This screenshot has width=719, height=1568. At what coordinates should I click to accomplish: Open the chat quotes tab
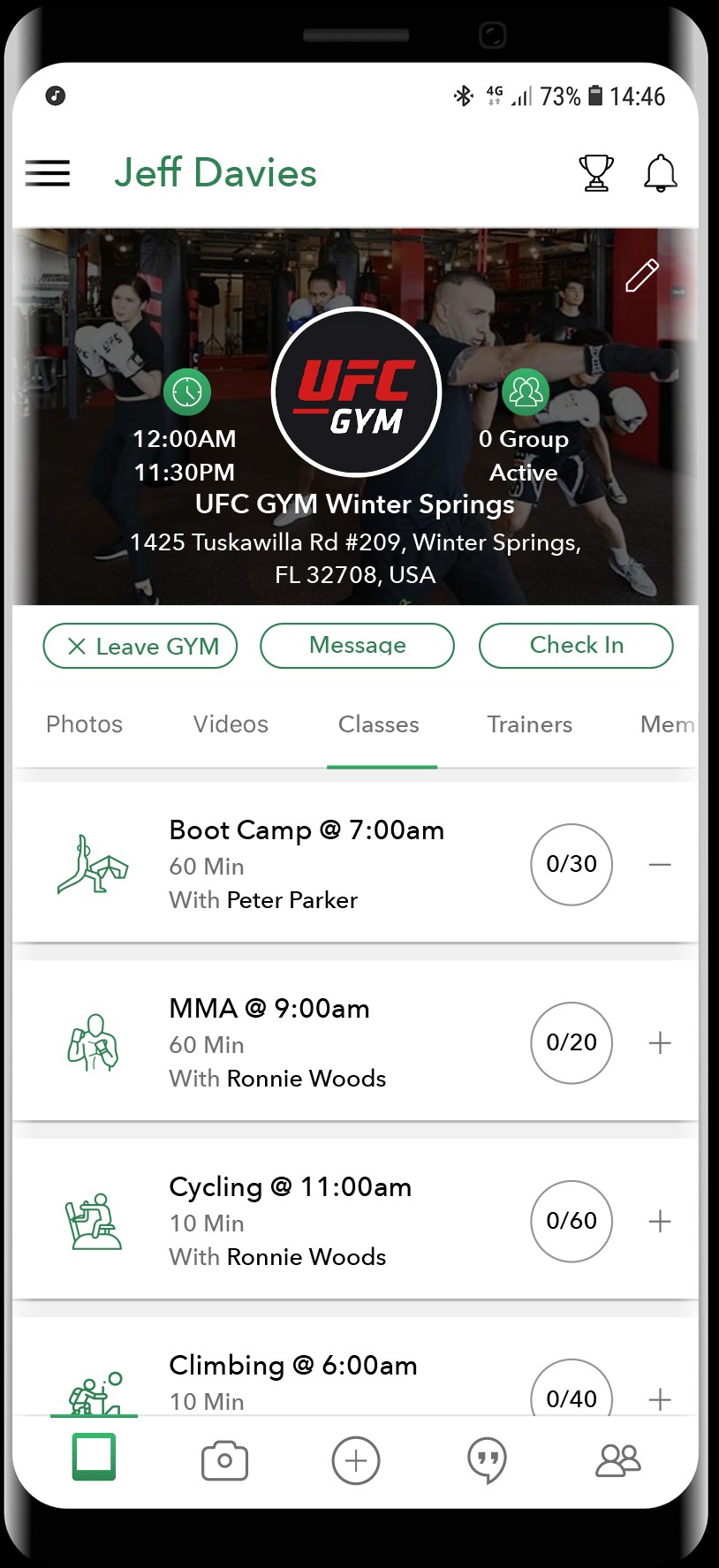[x=487, y=1460]
